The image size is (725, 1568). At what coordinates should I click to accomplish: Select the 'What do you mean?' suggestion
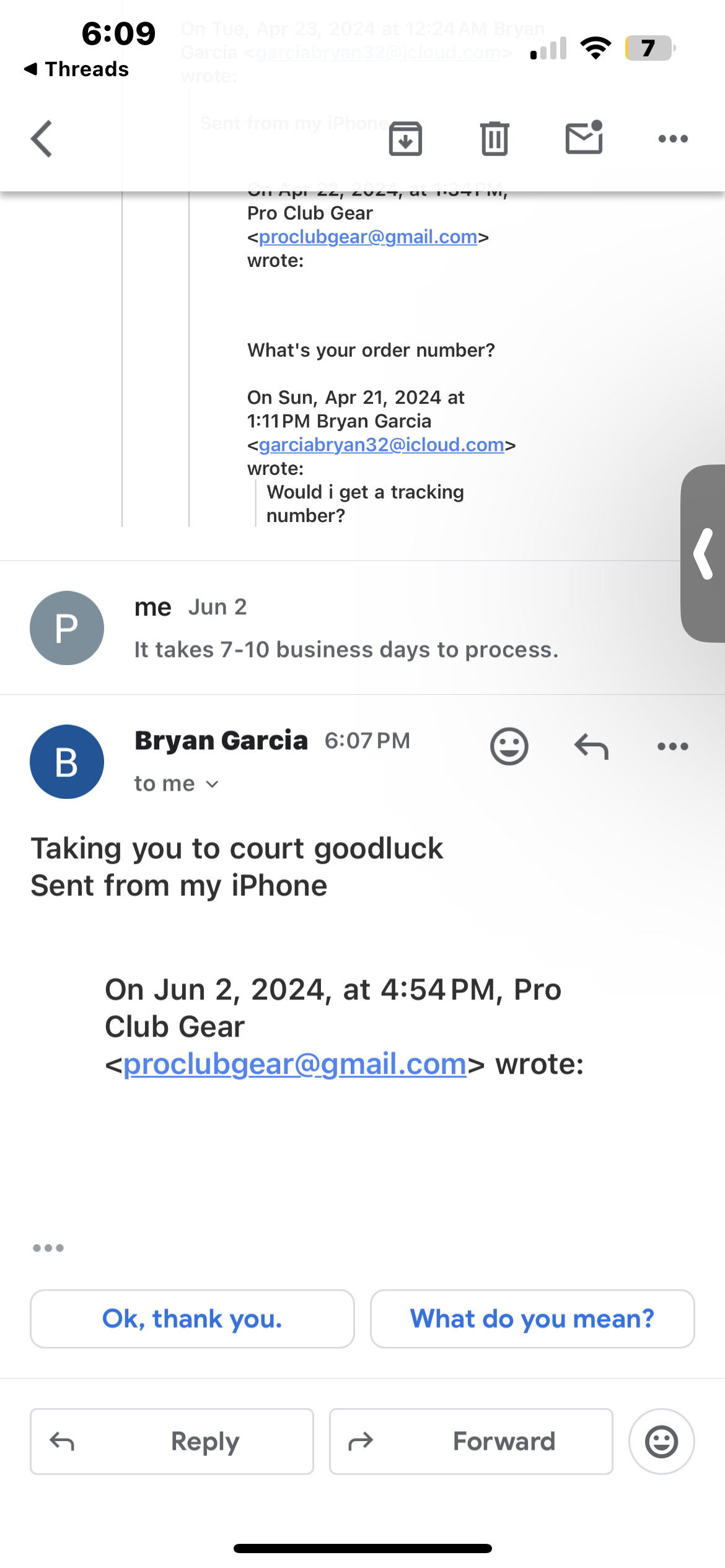pos(532,1318)
